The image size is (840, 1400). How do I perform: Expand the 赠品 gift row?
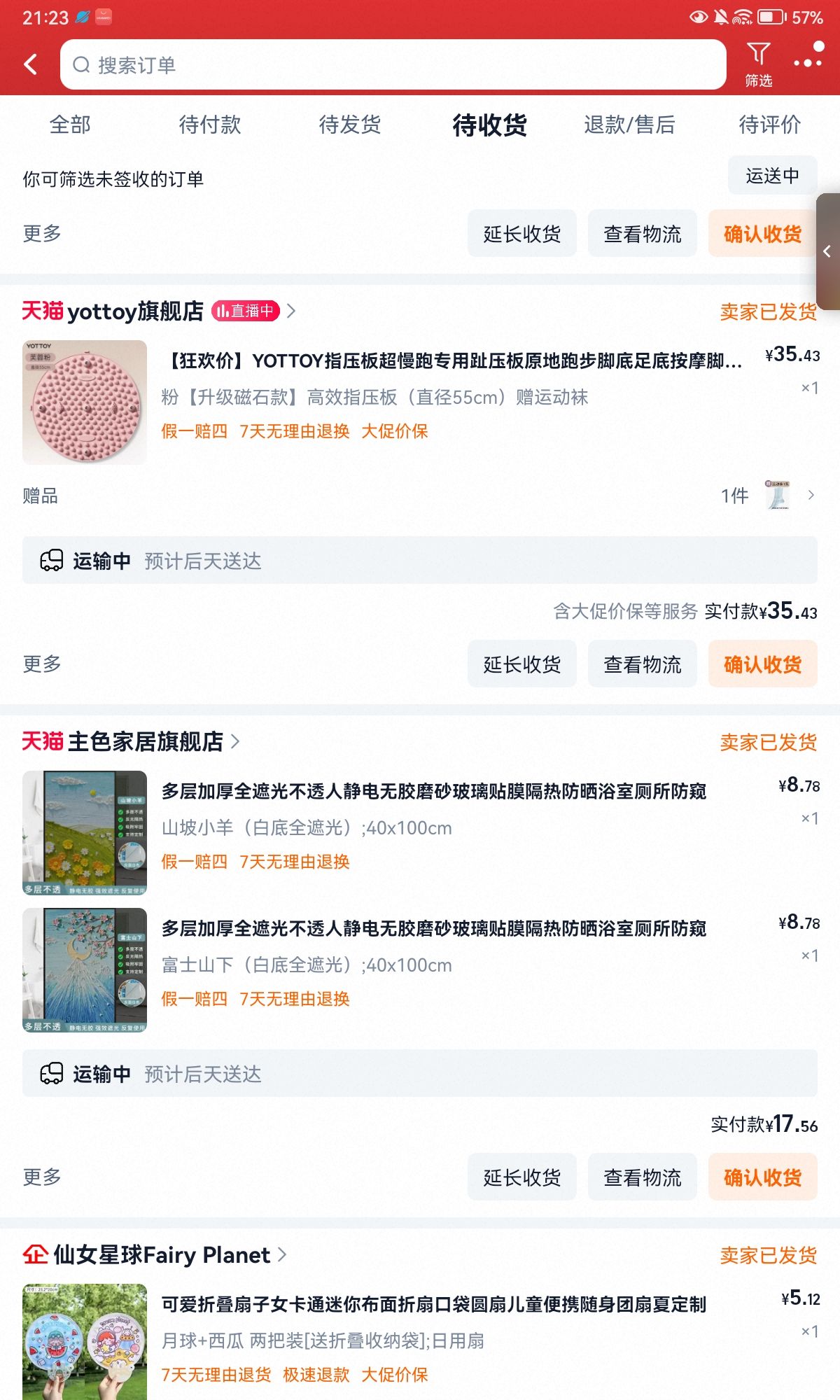click(x=420, y=496)
